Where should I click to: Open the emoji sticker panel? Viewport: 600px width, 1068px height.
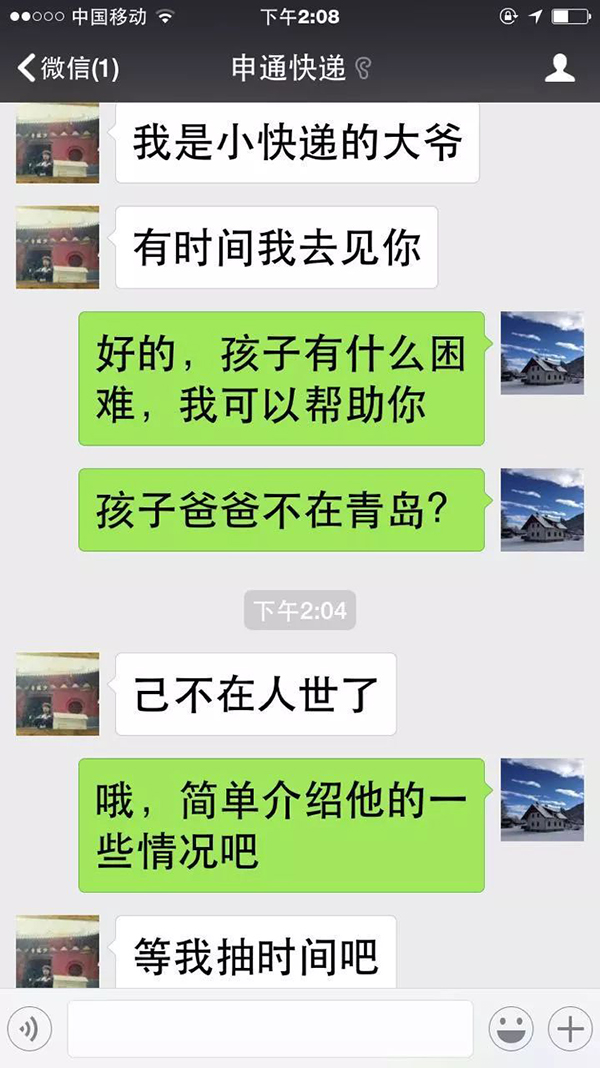click(x=509, y=1028)
